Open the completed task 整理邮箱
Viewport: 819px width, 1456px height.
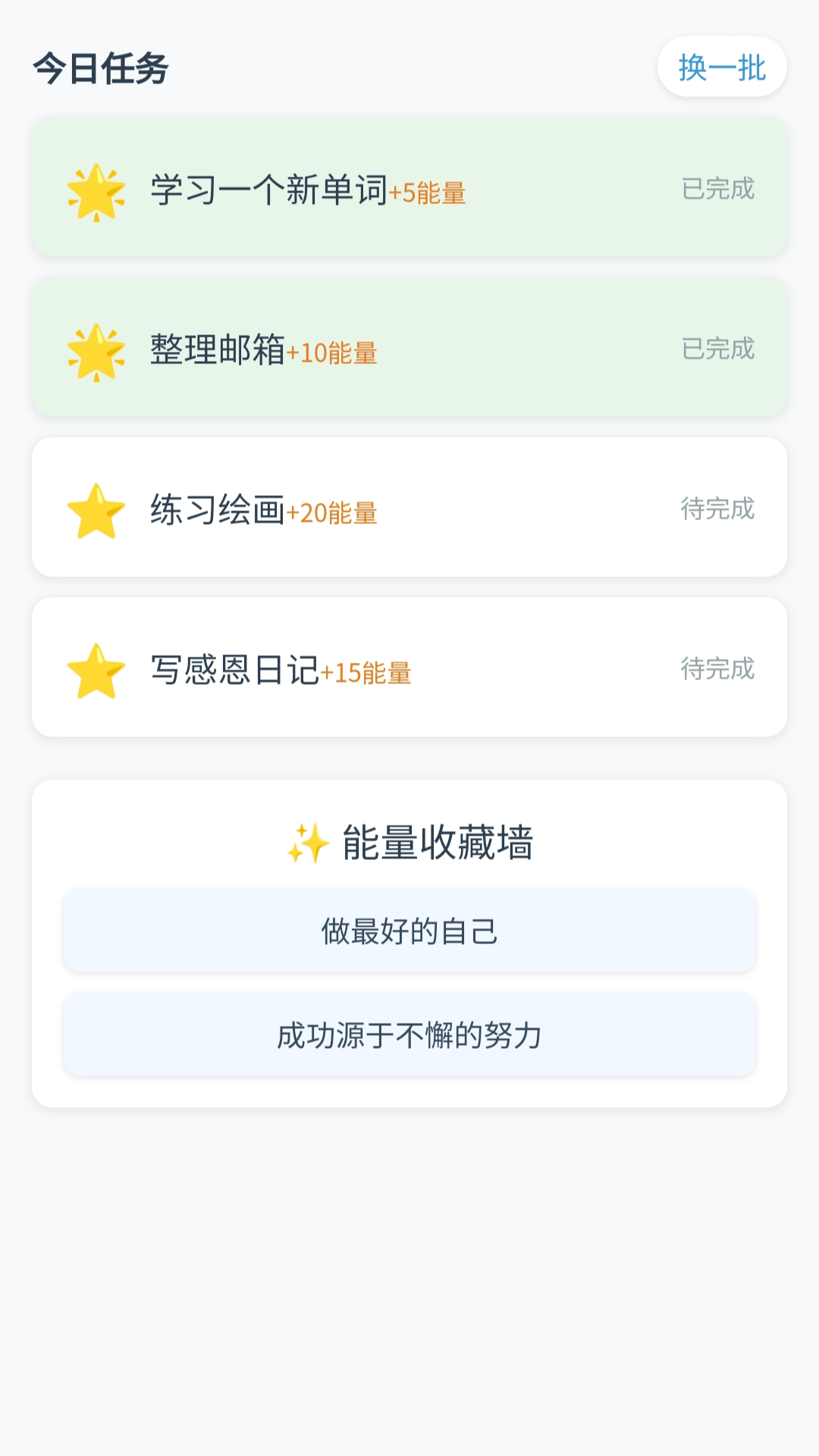(409, 347)
